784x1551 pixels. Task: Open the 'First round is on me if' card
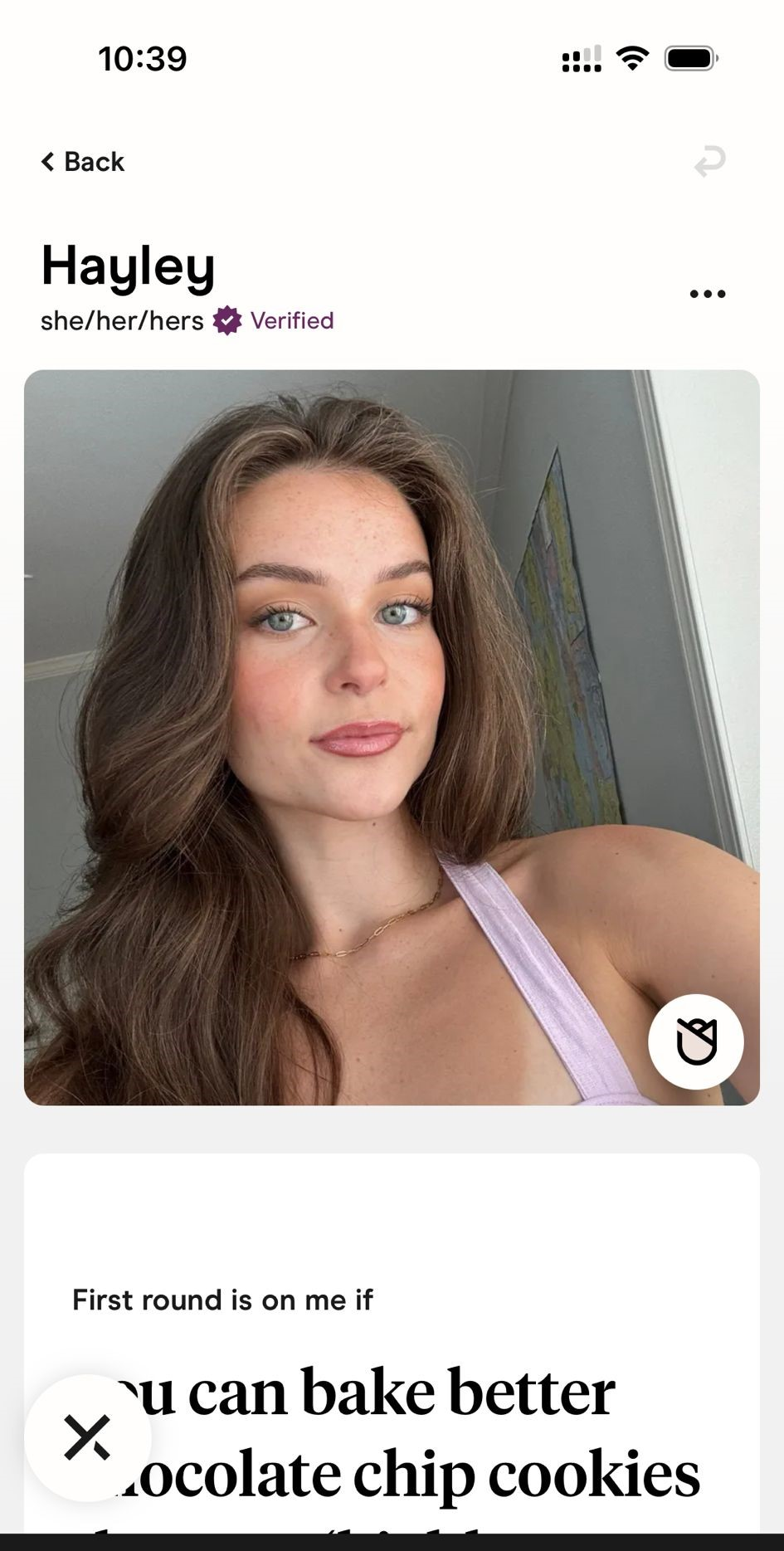coord(392,1344)
